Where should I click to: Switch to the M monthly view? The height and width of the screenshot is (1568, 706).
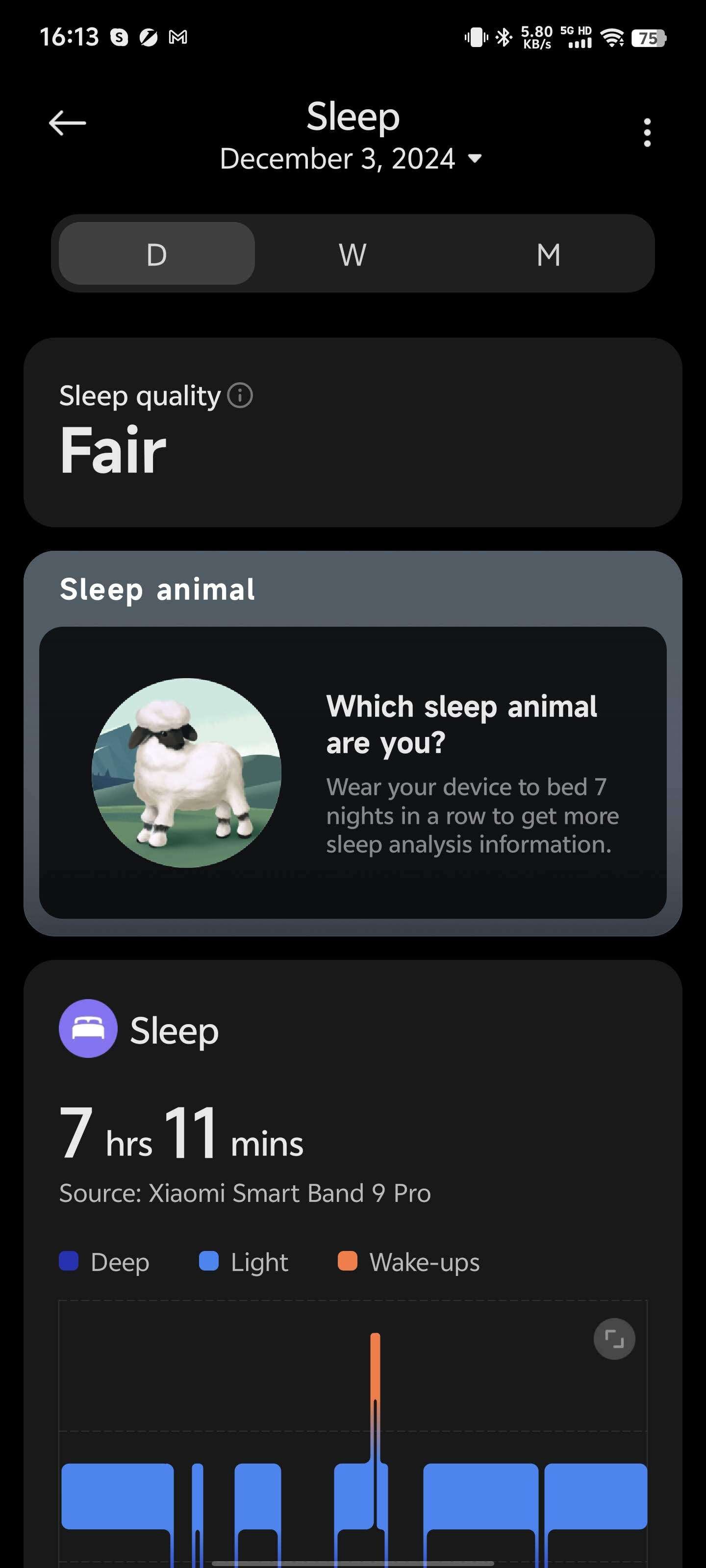(x=548, y=254)
